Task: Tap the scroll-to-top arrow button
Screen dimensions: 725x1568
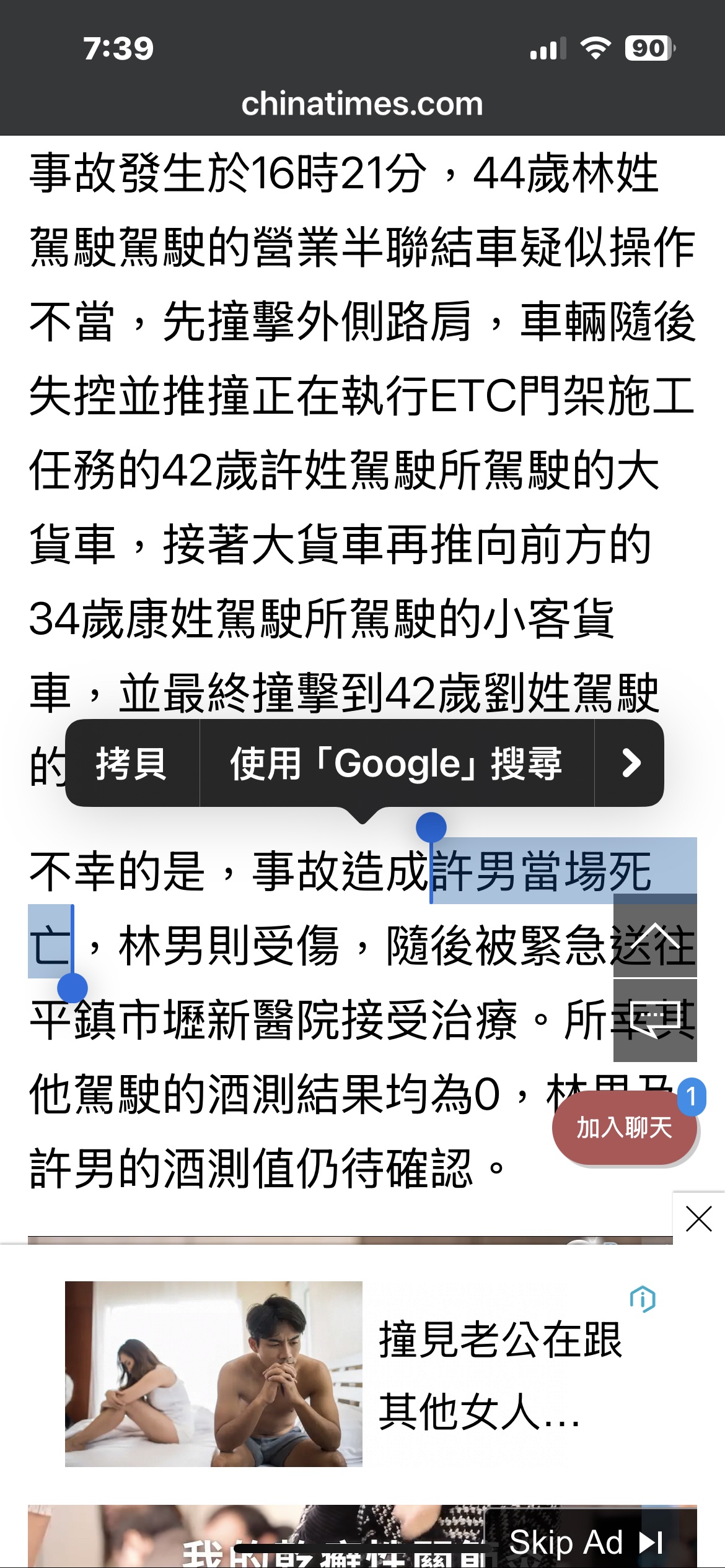Action: [655, 936]
